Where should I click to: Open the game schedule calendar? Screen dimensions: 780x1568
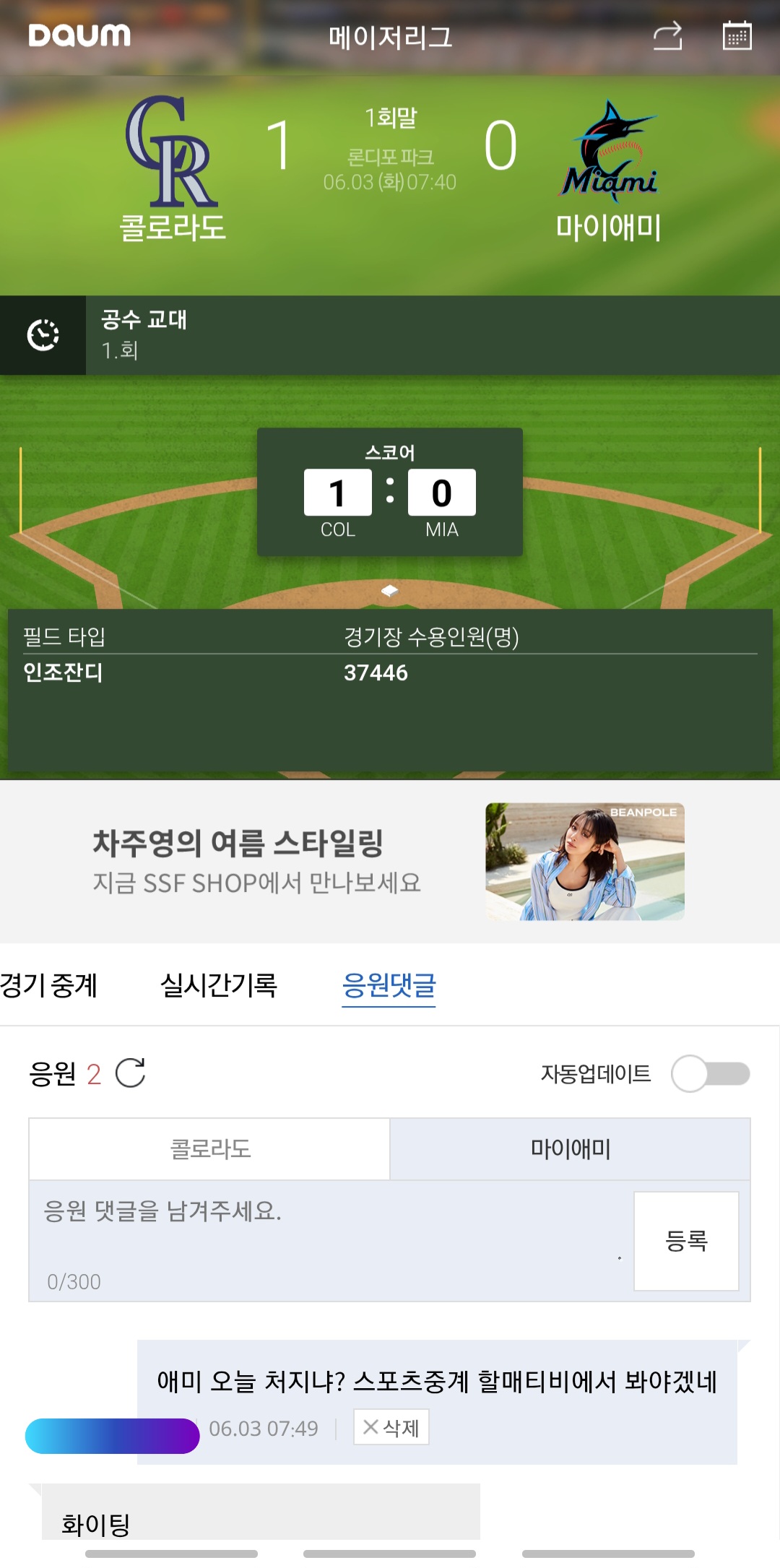737,35
